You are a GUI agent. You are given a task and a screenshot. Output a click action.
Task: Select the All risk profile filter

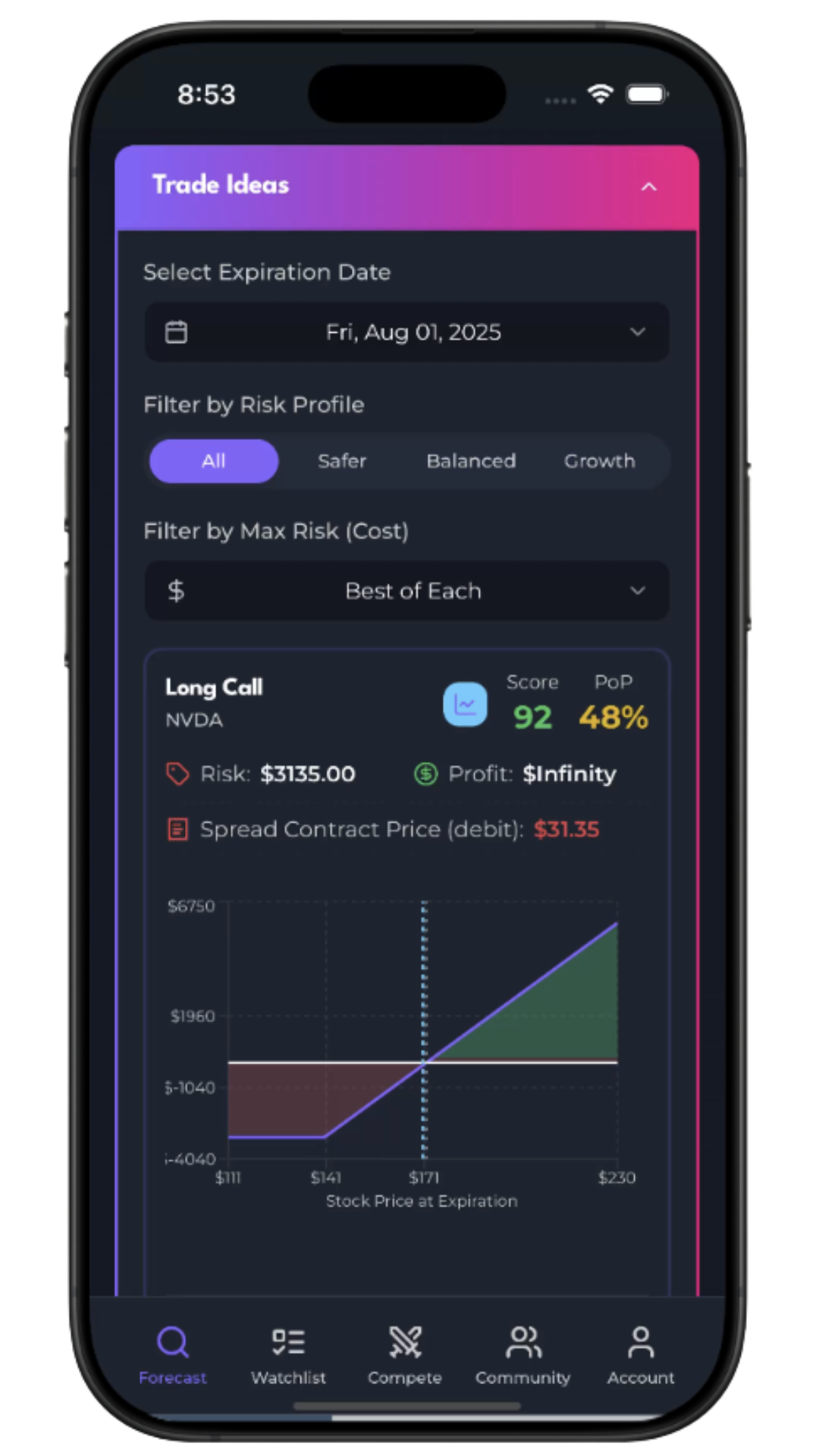tap(214, 461)
